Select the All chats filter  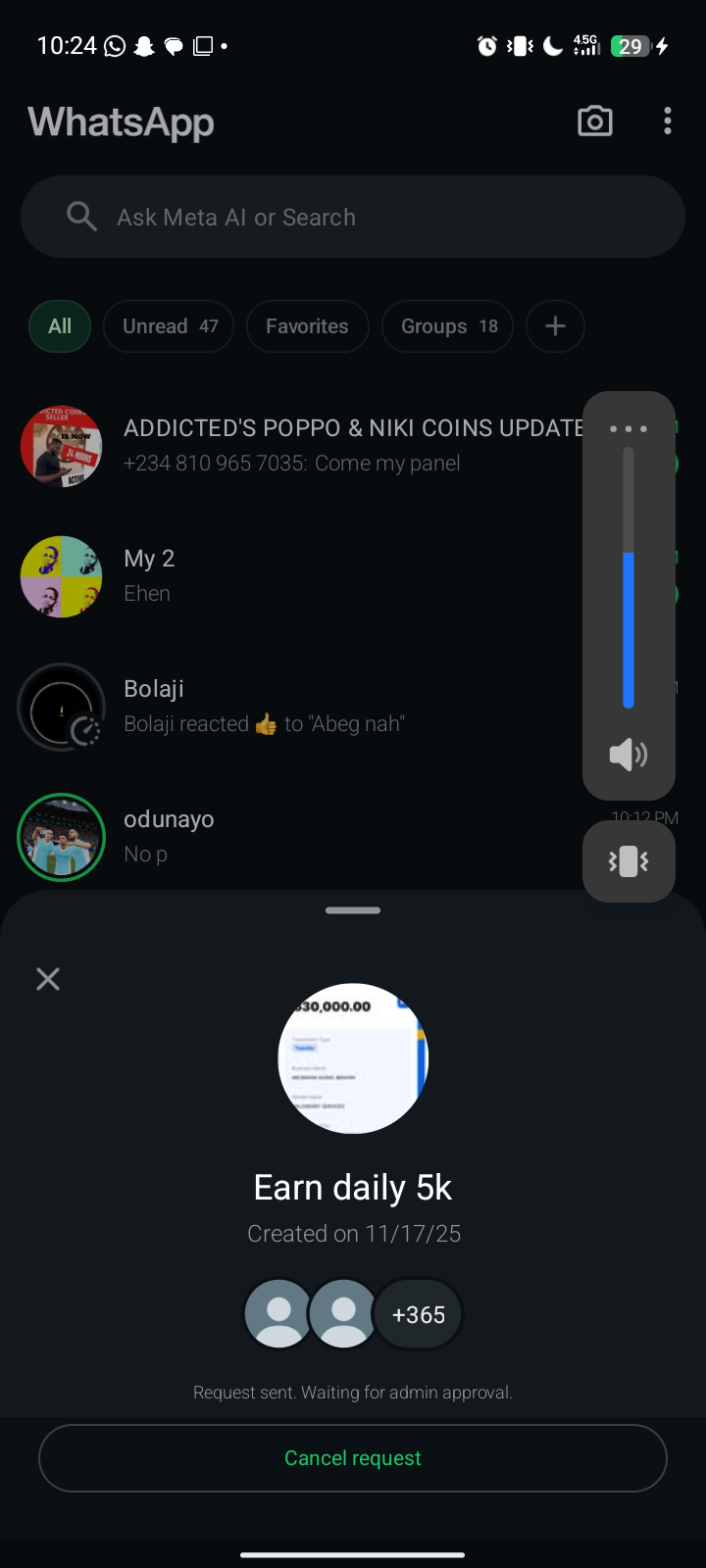point(60,326)
